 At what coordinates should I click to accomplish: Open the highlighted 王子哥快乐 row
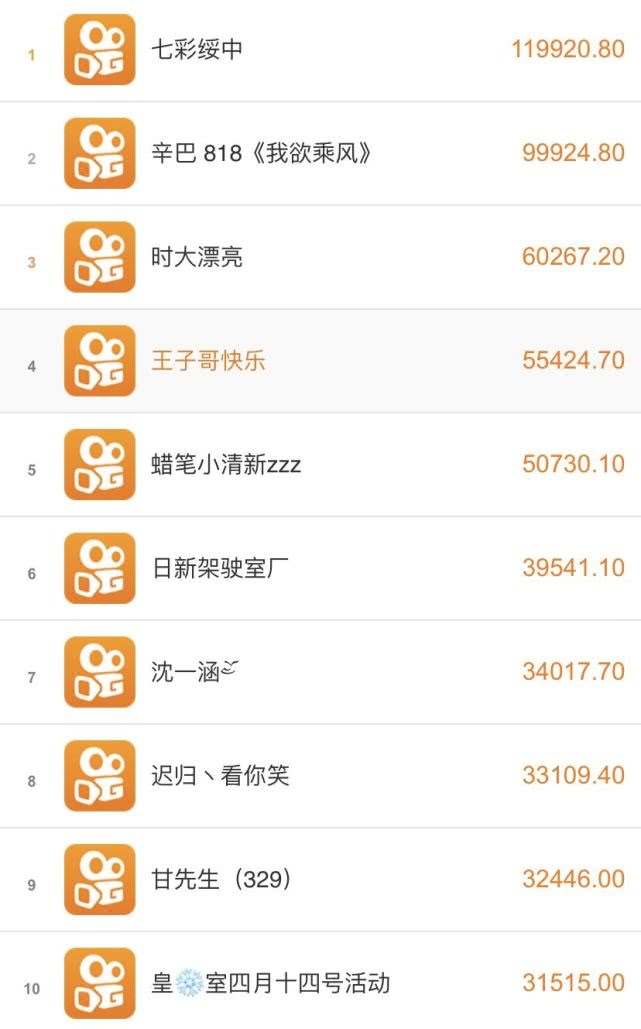tap(208, 361)
